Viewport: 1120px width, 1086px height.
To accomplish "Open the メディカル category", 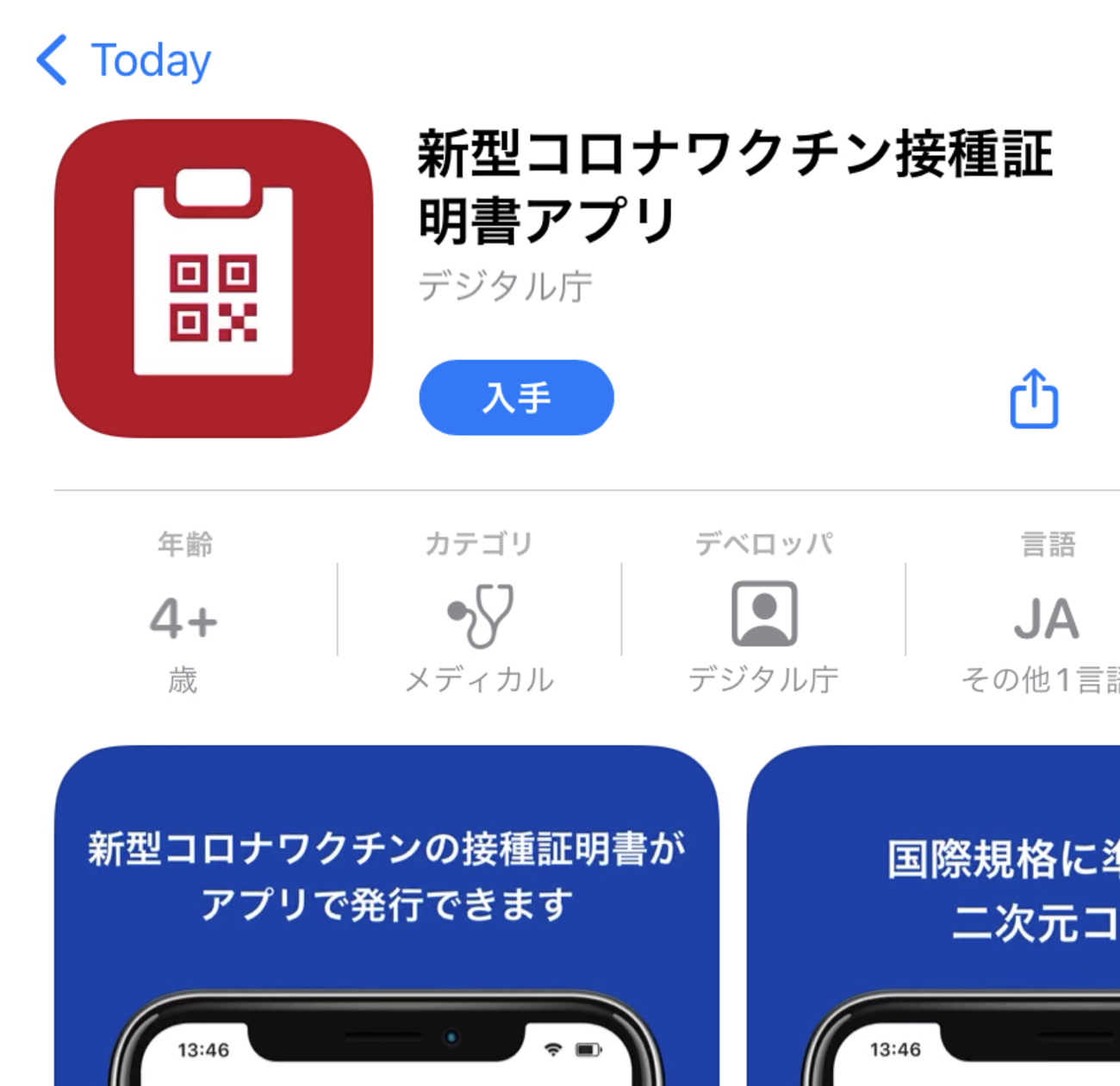I will (480, 615).
